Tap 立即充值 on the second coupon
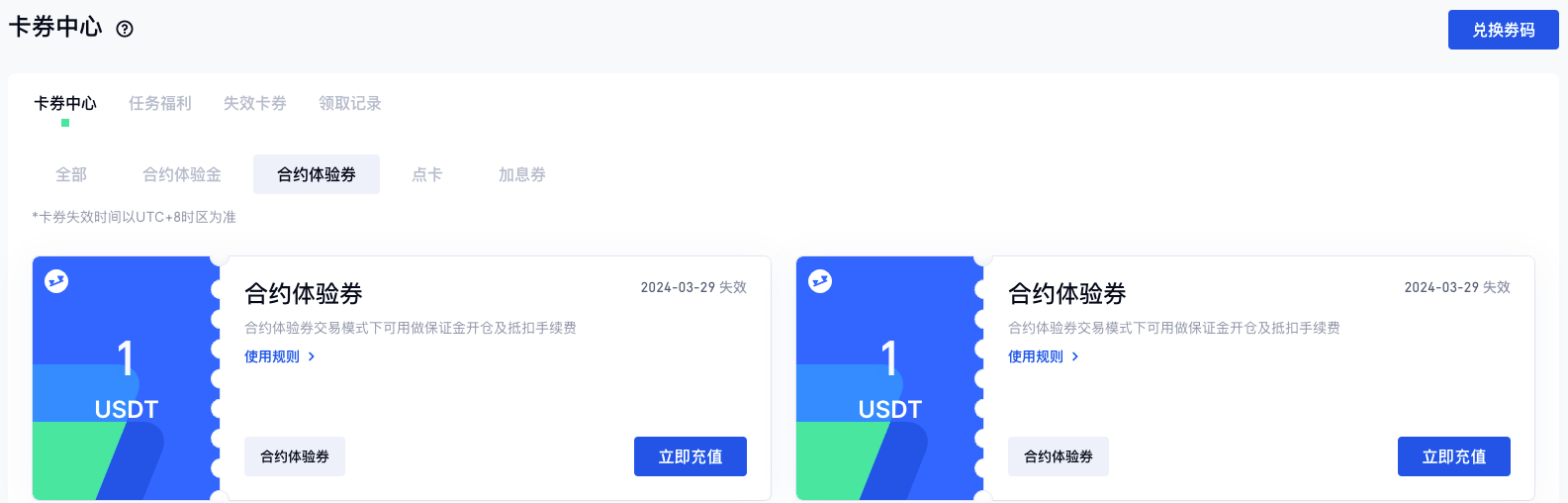1568x503 pixels. 1454,456
